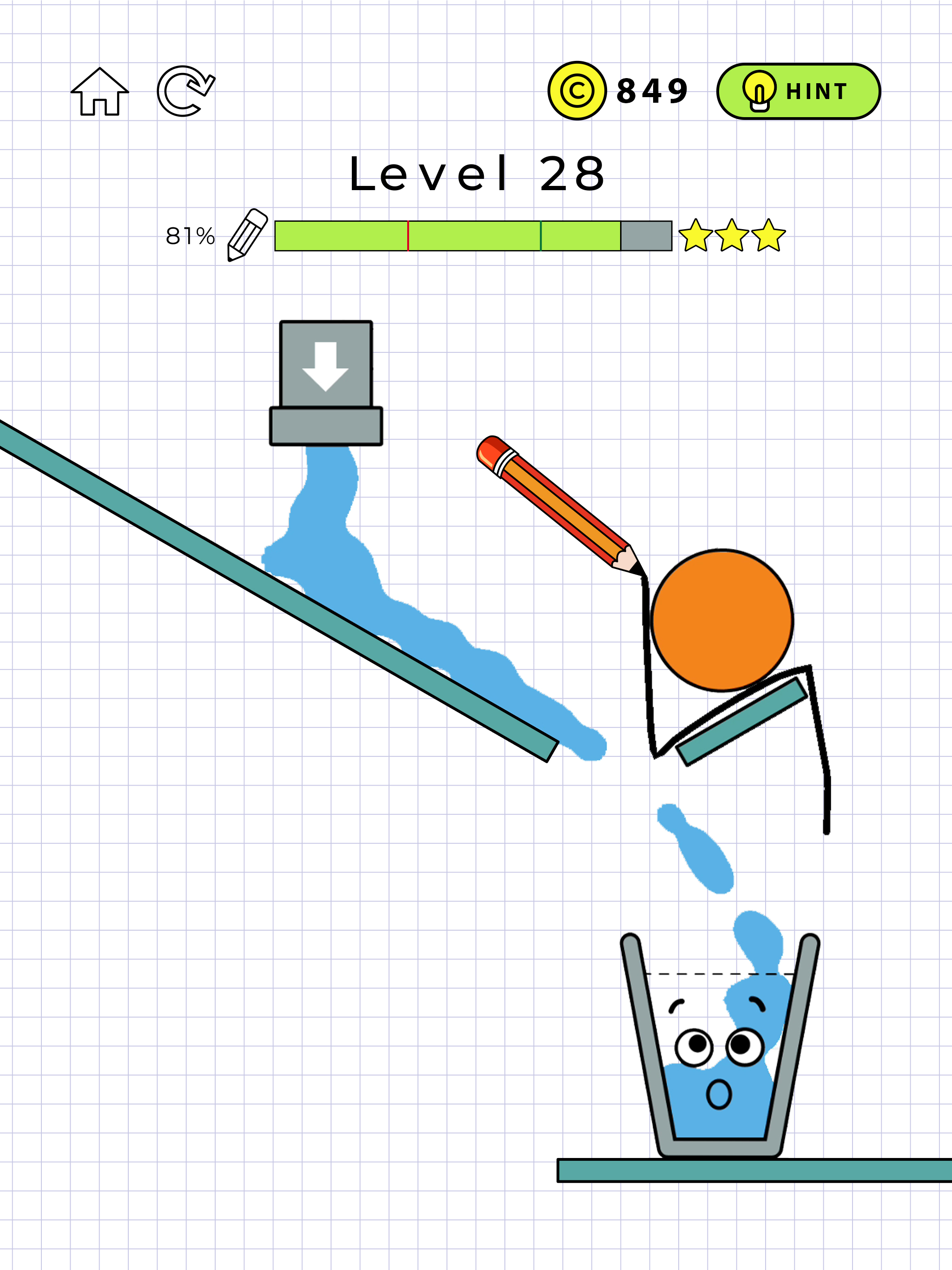Get a hint with the HINT button

click(798, 91)
